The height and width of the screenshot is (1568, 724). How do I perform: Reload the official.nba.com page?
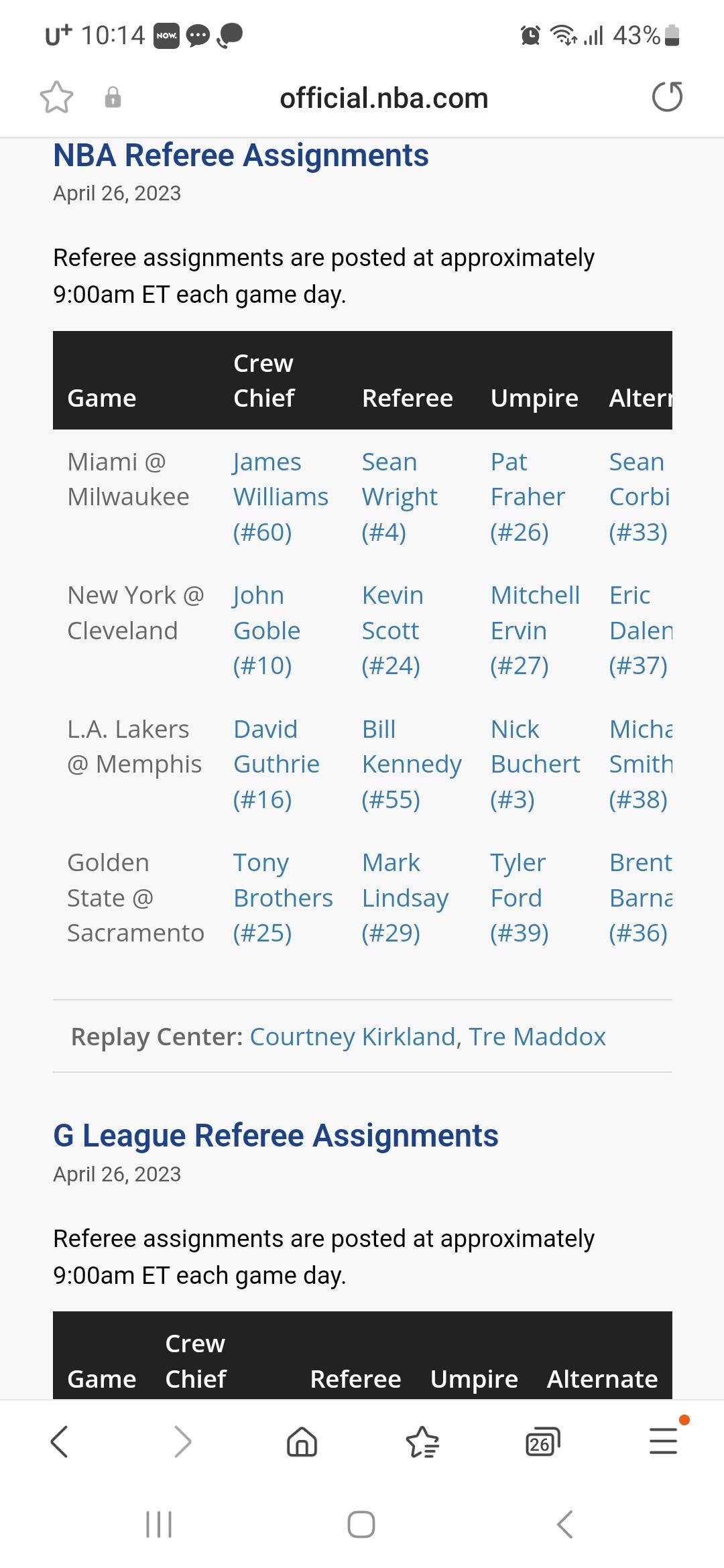[667, 97]
